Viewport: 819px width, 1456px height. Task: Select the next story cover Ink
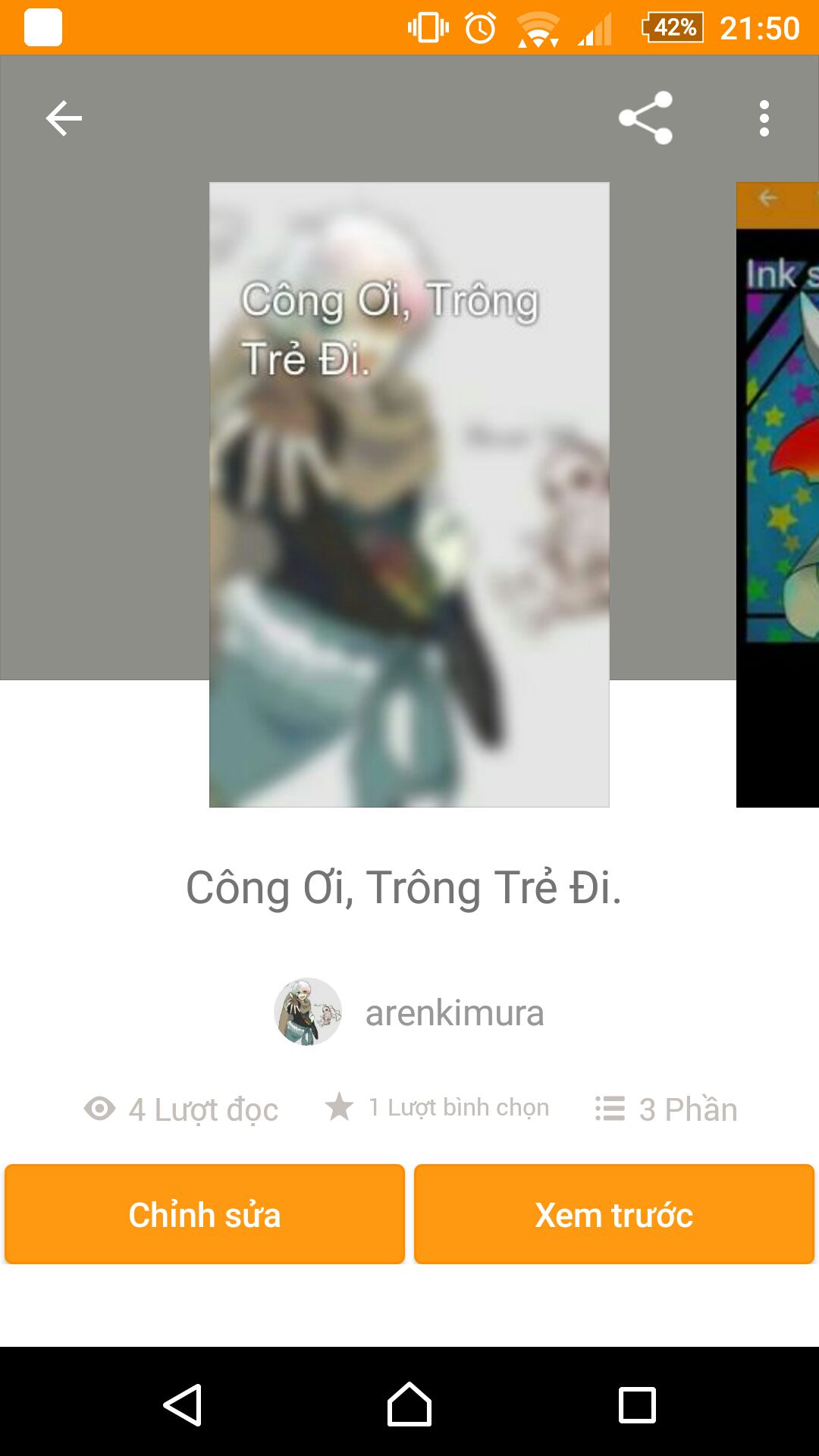point(778,494)
